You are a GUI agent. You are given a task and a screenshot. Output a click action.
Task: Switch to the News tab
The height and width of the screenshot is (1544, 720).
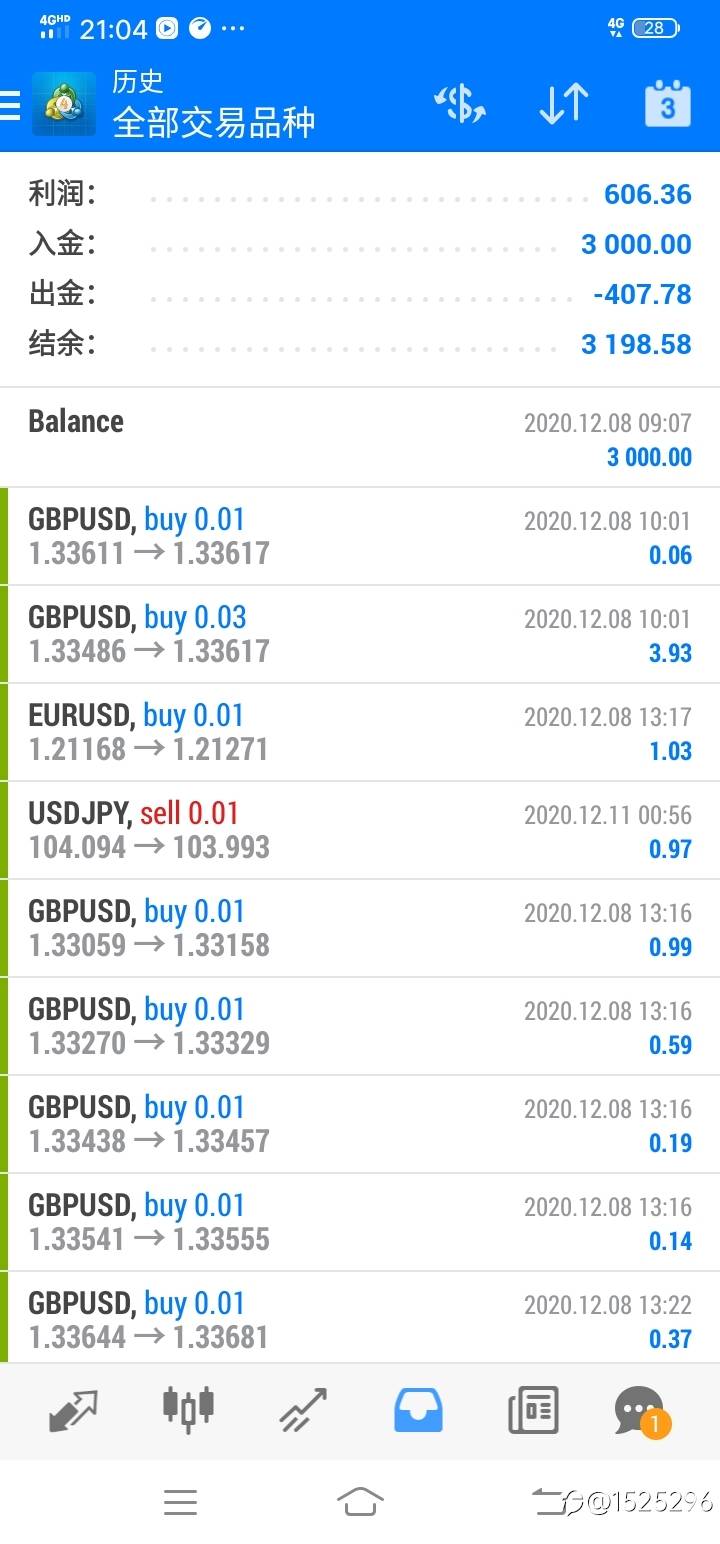click(533, 1411)
